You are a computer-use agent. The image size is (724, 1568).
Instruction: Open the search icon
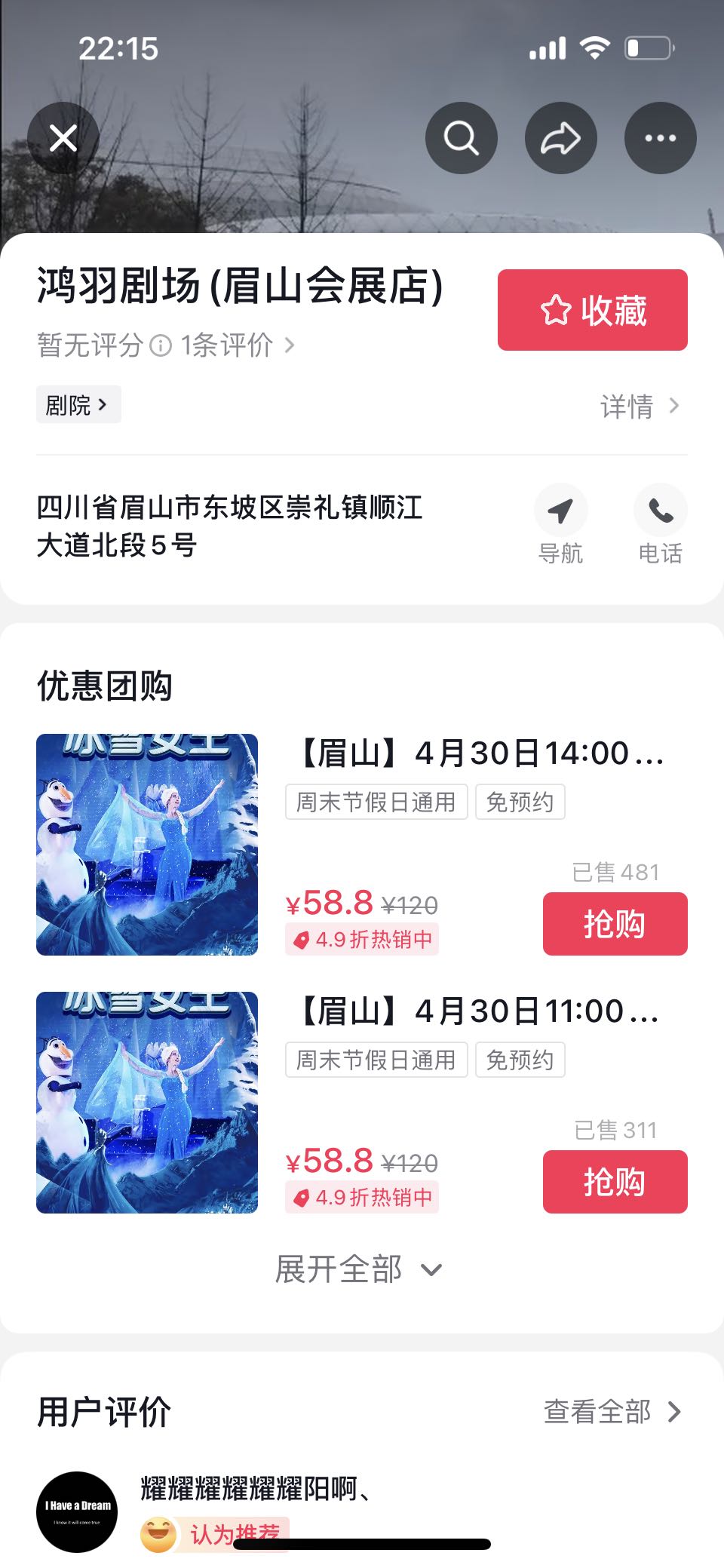[x=461, y=138]
